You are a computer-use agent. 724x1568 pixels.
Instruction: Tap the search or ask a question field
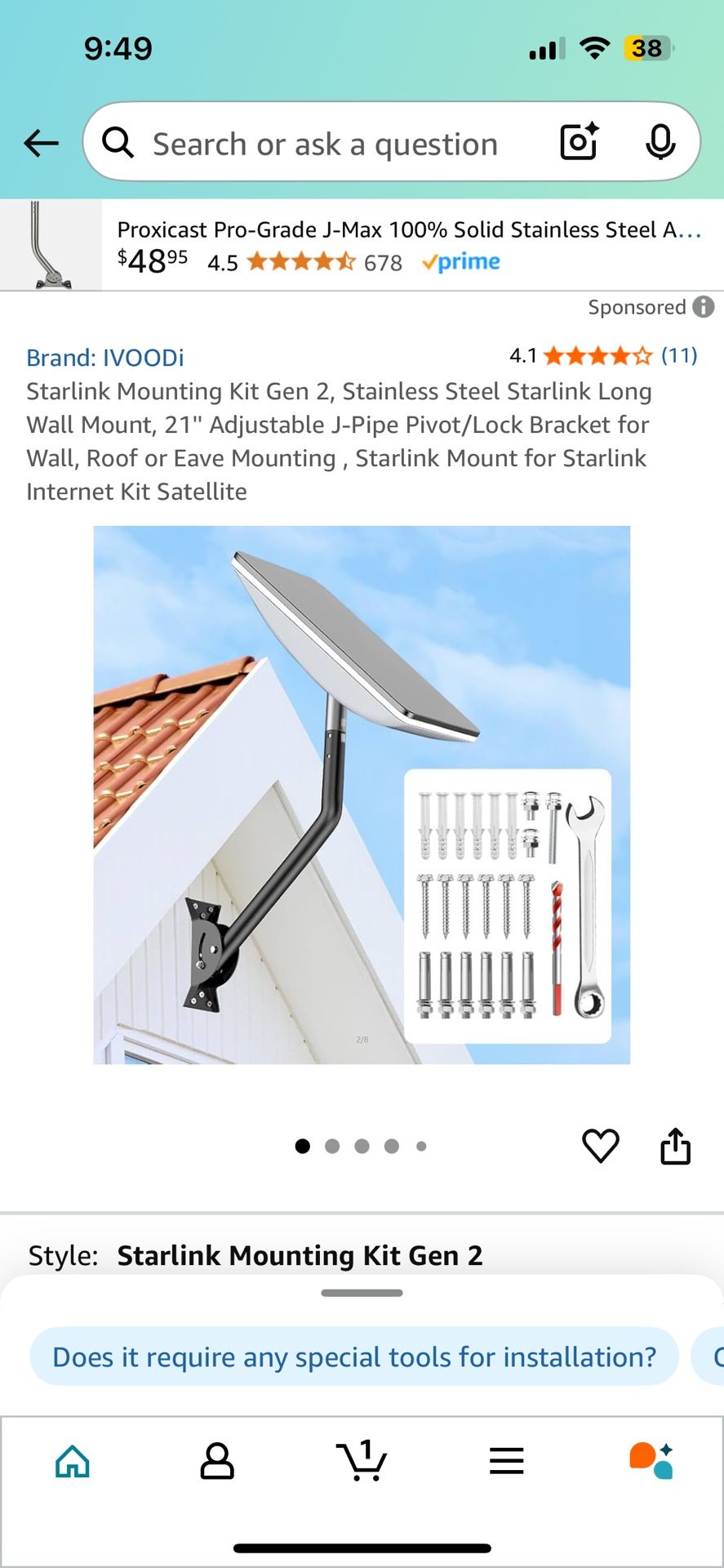[326, 144]
